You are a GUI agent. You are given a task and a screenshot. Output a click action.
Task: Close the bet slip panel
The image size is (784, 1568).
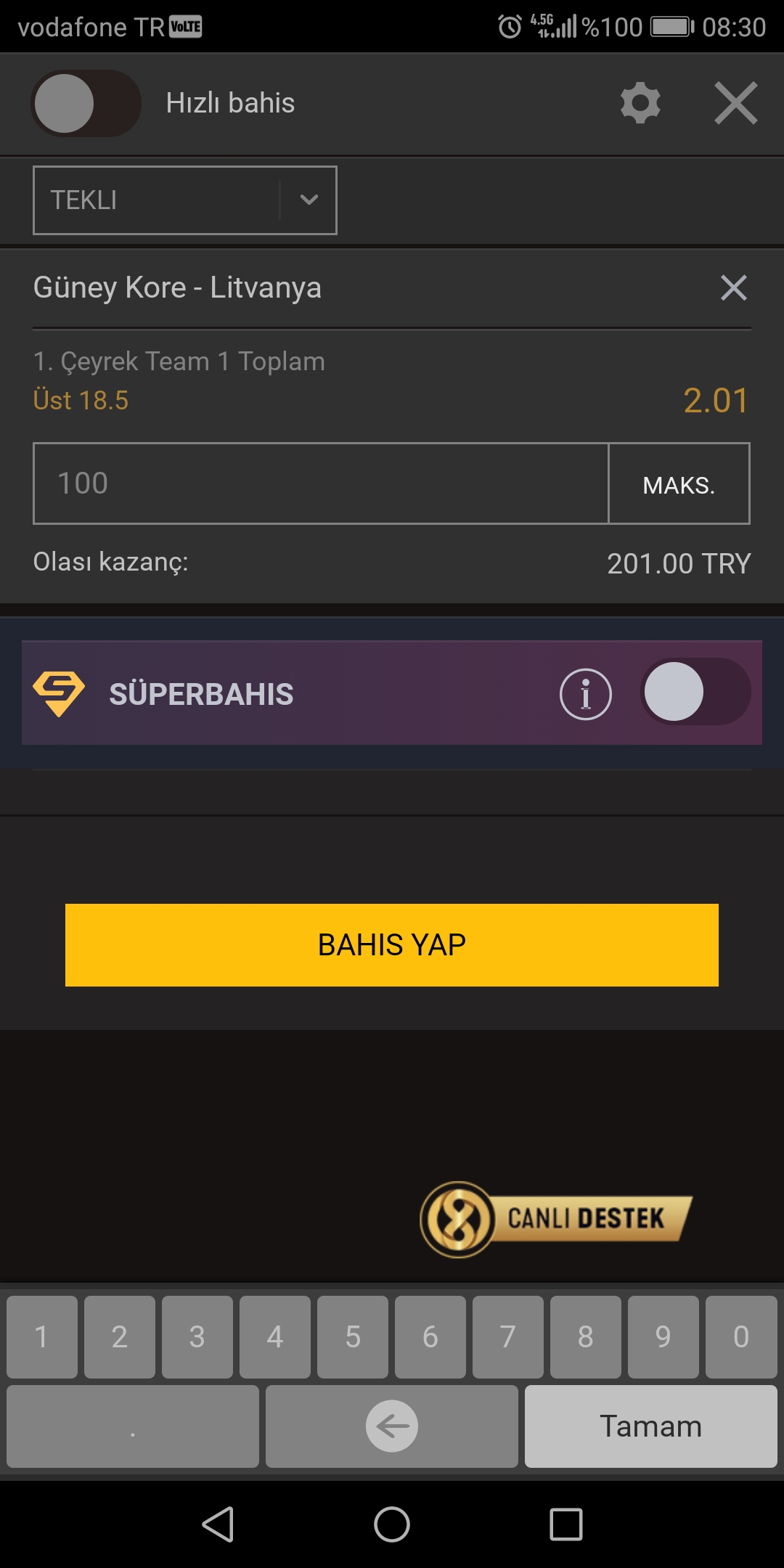coord(735,103)
